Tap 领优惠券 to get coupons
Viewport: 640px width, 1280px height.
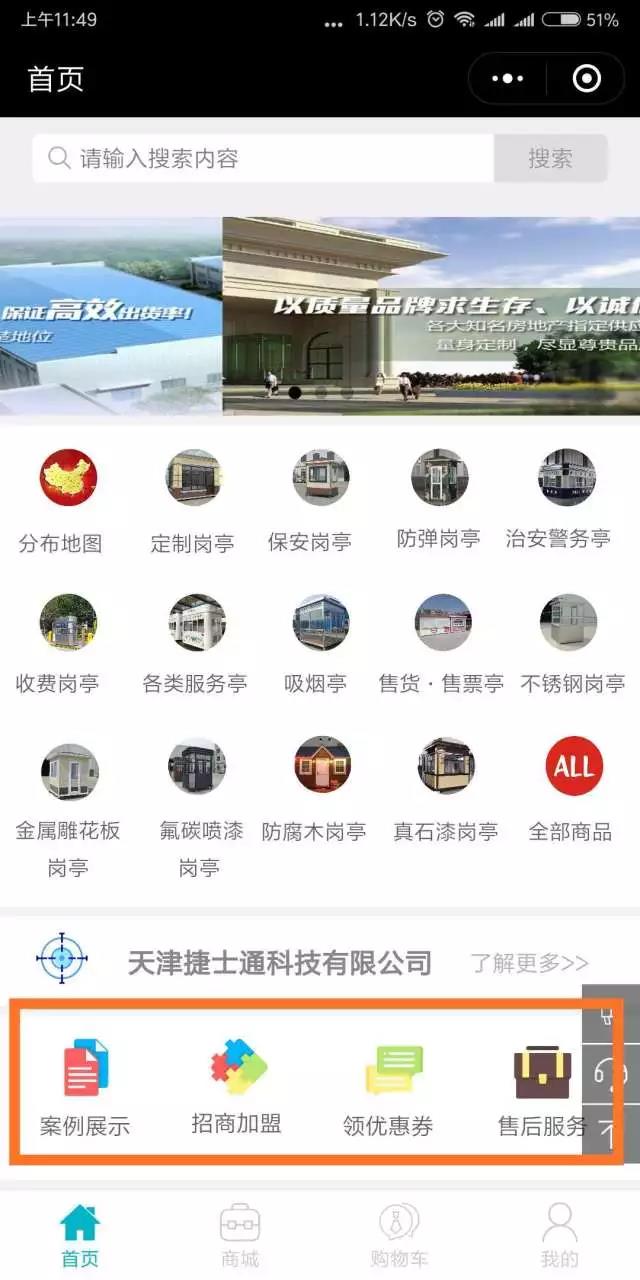click(389, 1088)
